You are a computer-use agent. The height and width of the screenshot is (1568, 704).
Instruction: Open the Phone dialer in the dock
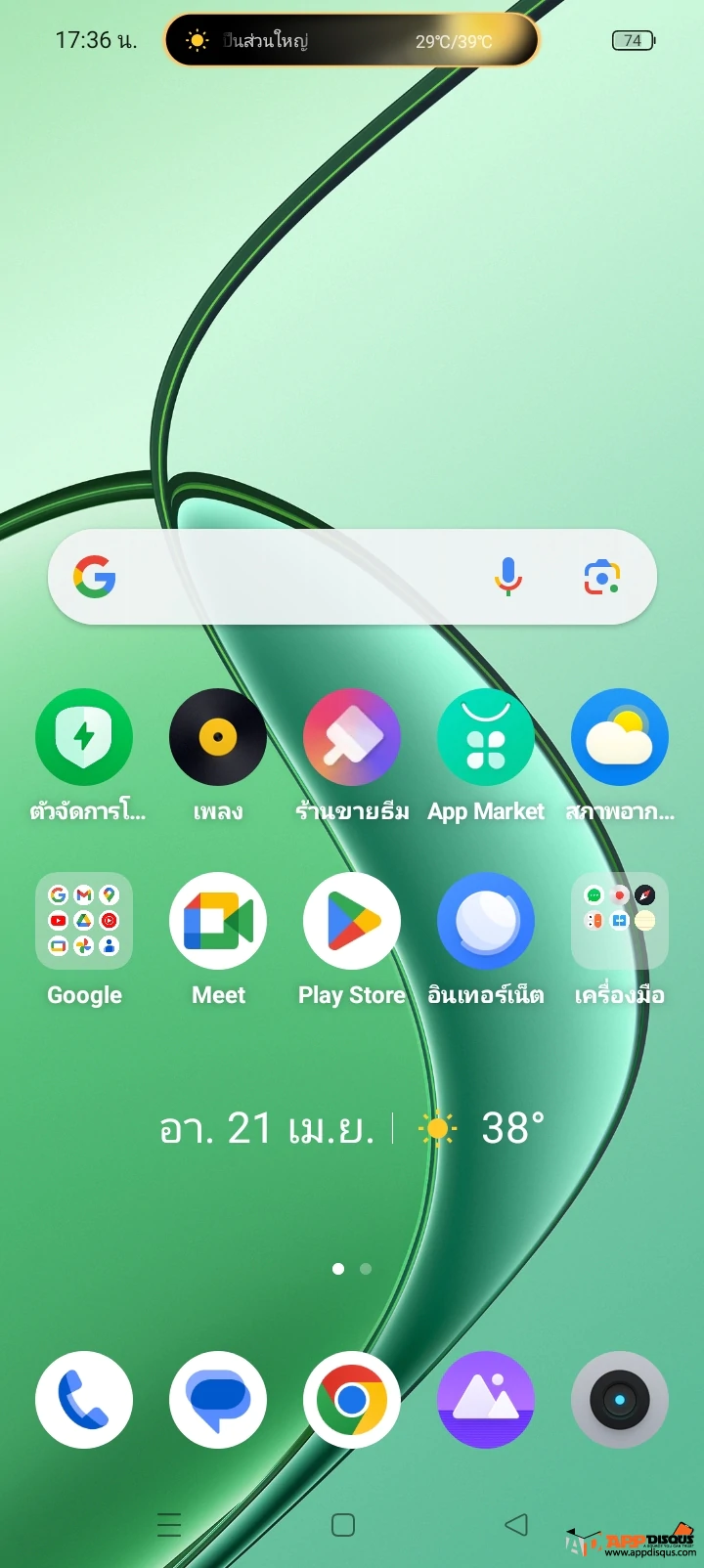[x=84, y=1400]
